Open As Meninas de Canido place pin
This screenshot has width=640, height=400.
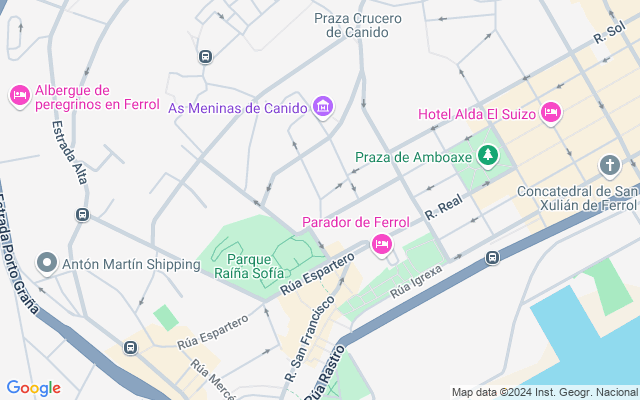[x=322, y=107]
